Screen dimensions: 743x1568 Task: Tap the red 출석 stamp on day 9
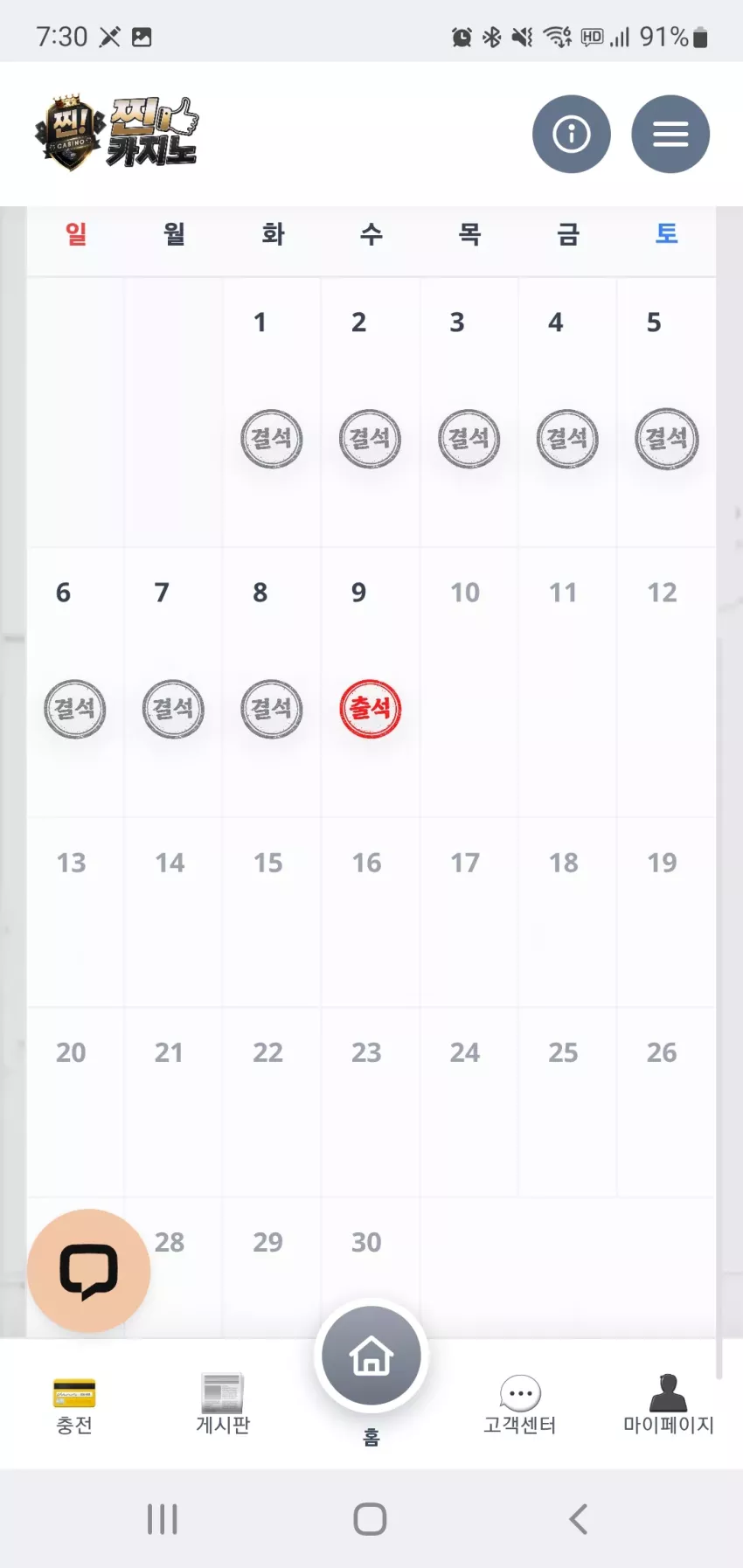coord(371,708)
